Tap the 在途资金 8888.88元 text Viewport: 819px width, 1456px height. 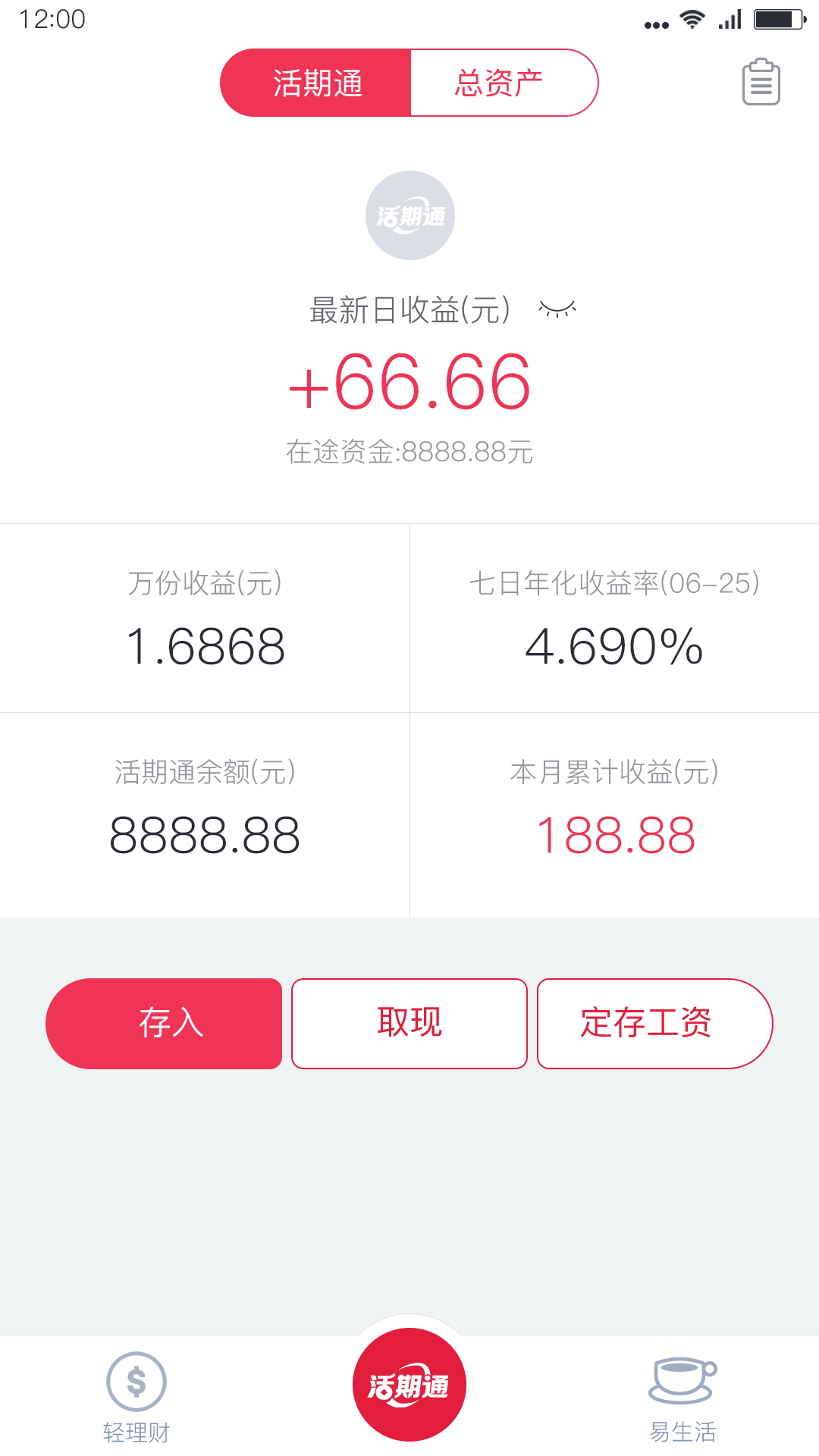[x=409, y=452]
